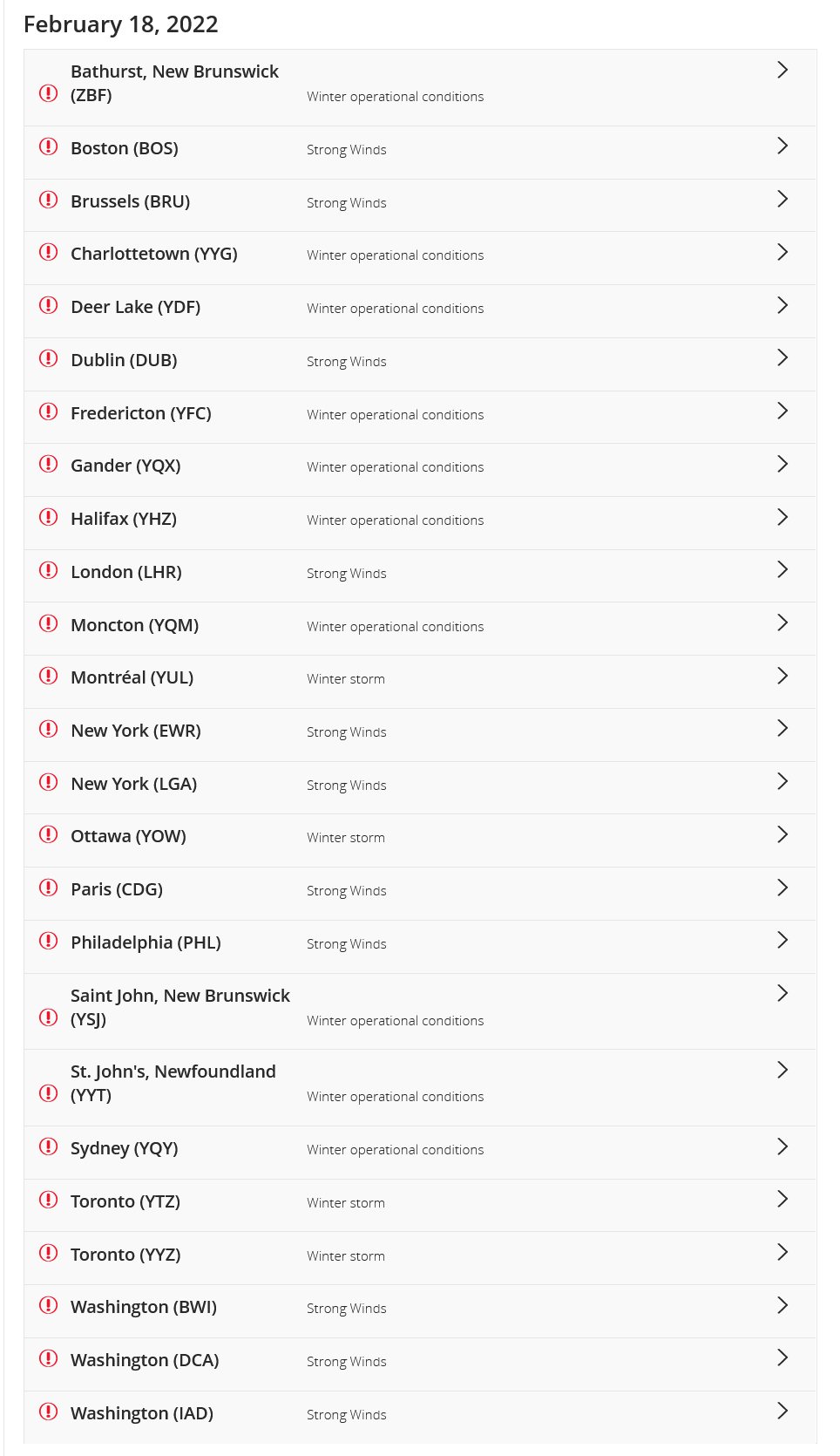This screenshot has height=1456, width=840.
Task: Open the New York (EWR) advisory
Action: [420, 735]
